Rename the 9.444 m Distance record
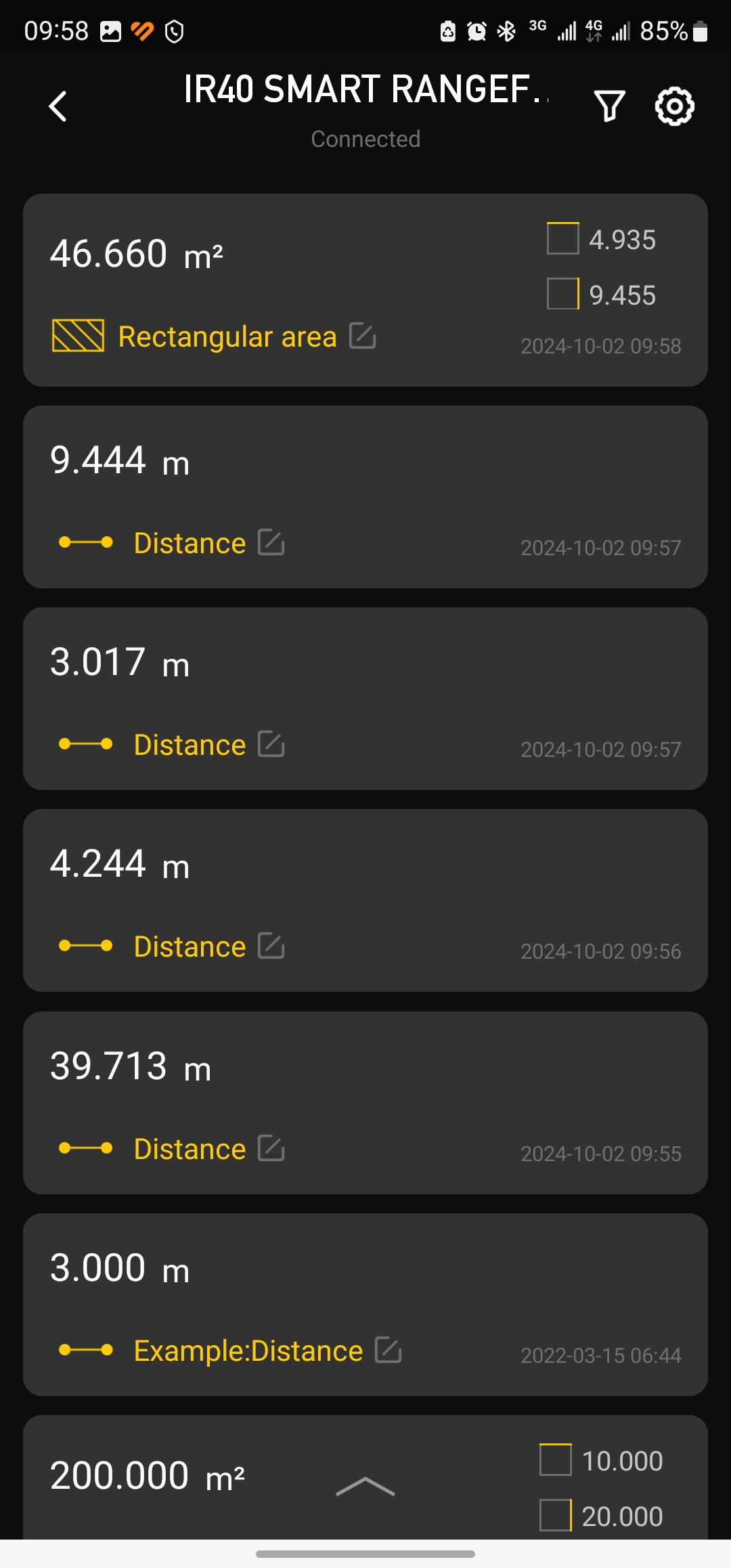The width and height of the screenshot is (731, 1568). pos(271,543)
